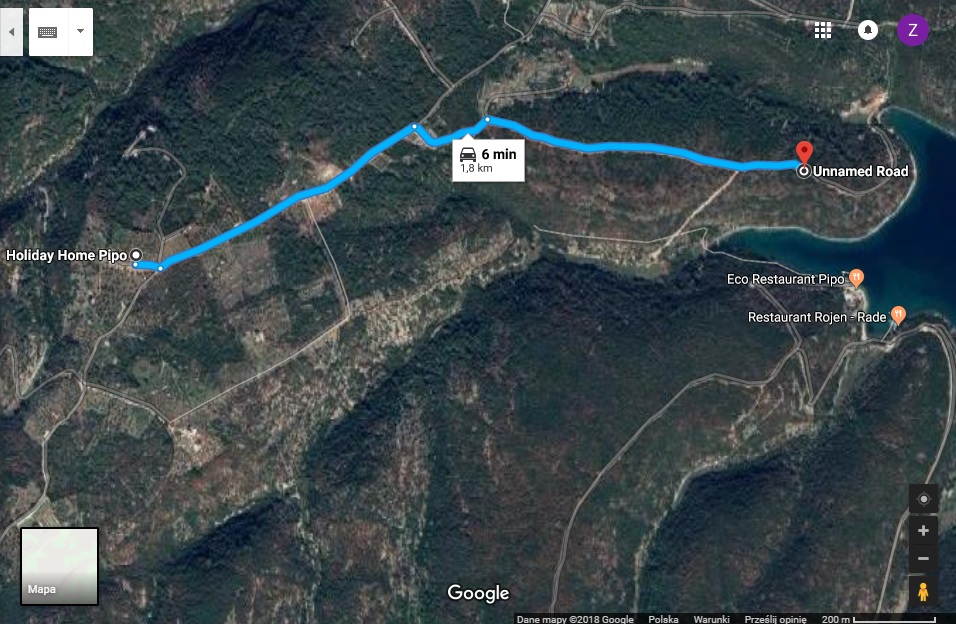This screenshot has width=956, height=624.
Task: Expand the collapsed side panel arrow
Action: (x=11, y=32)
